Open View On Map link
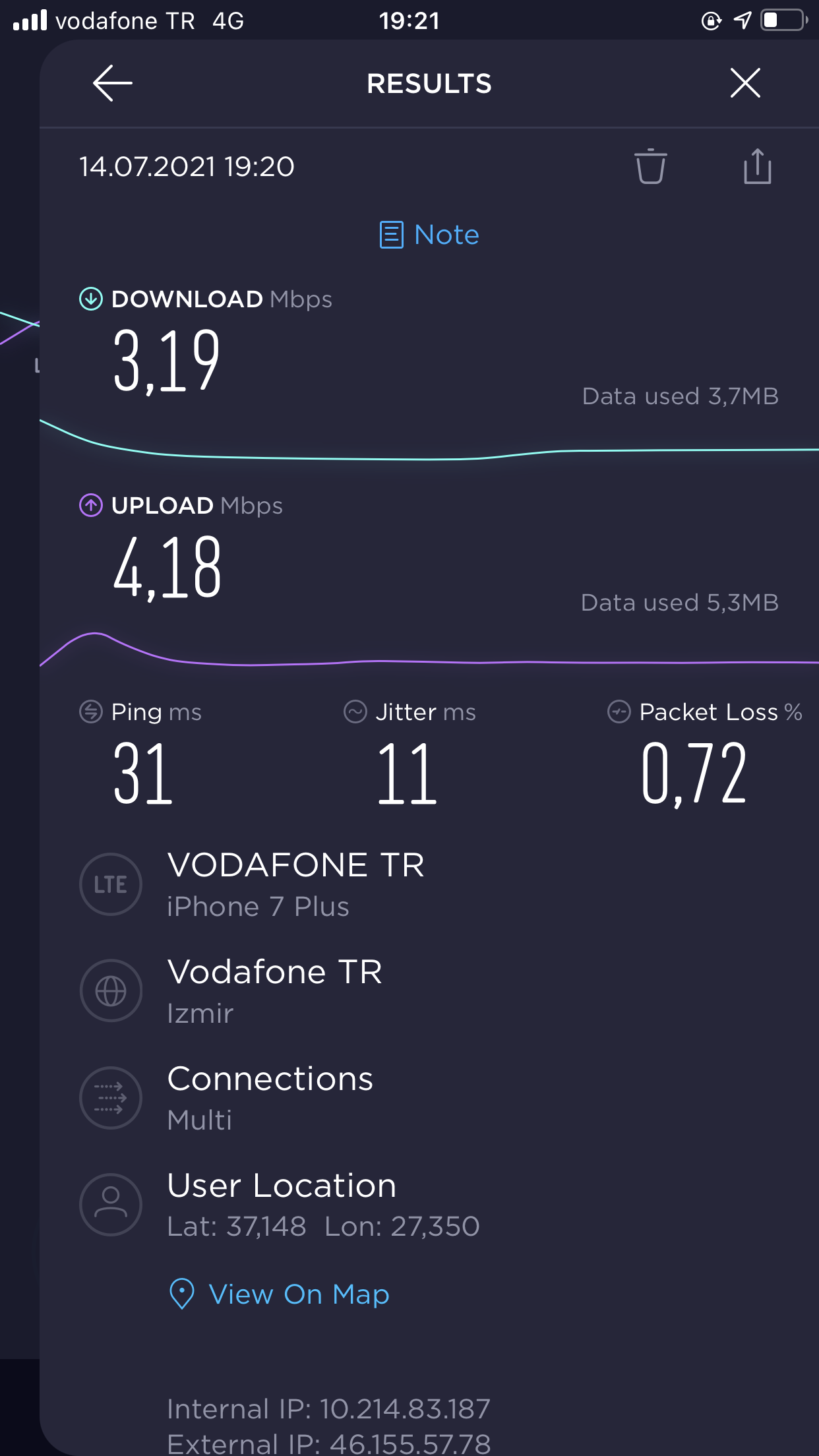 tap(280, 1294)
